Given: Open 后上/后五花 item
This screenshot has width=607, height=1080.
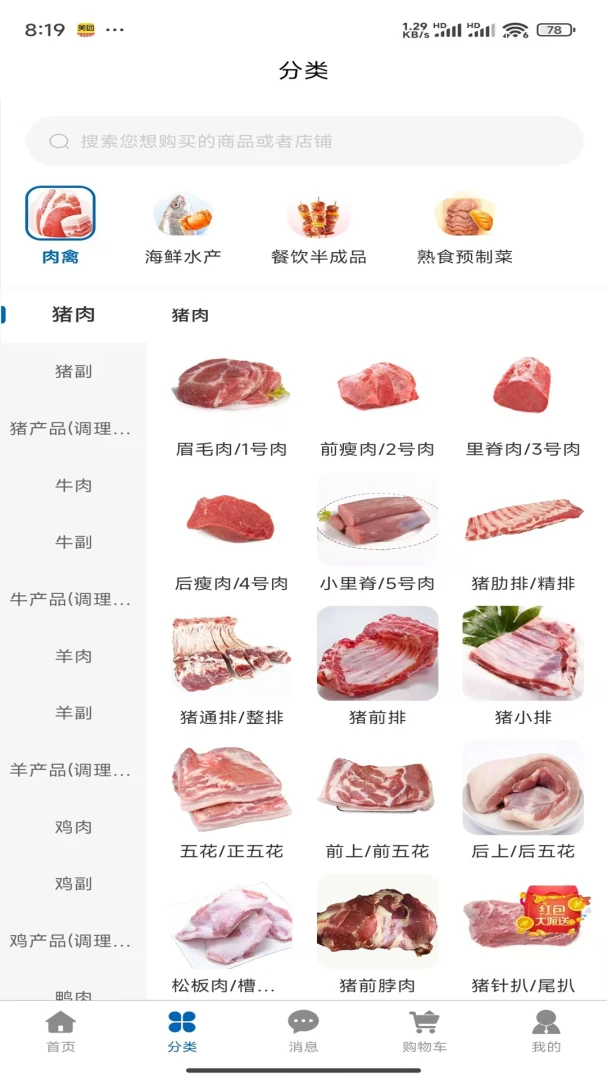Looking at the screenshot, I should pos(523,801).
